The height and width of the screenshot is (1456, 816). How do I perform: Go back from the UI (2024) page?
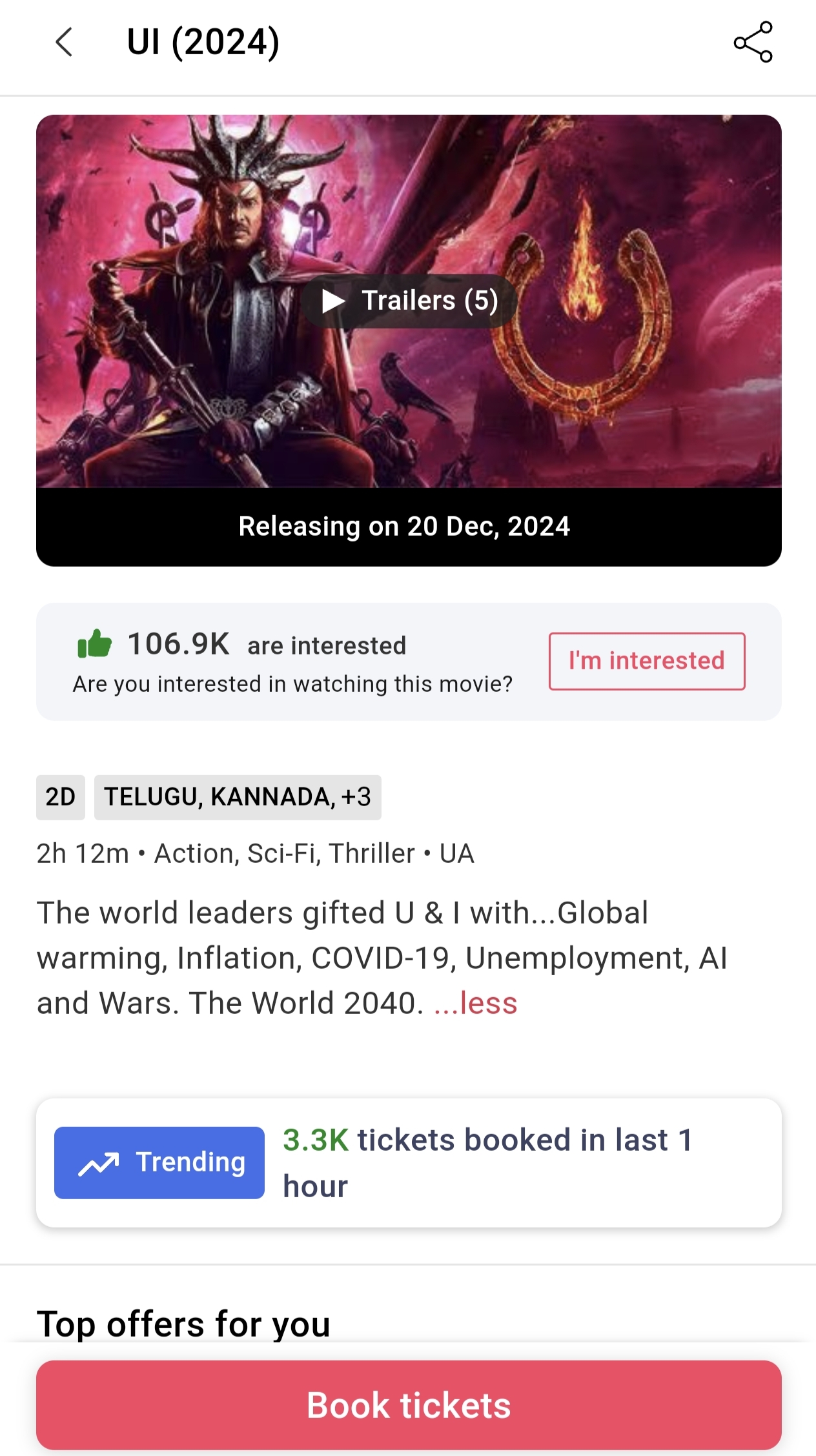click(64, 43)
